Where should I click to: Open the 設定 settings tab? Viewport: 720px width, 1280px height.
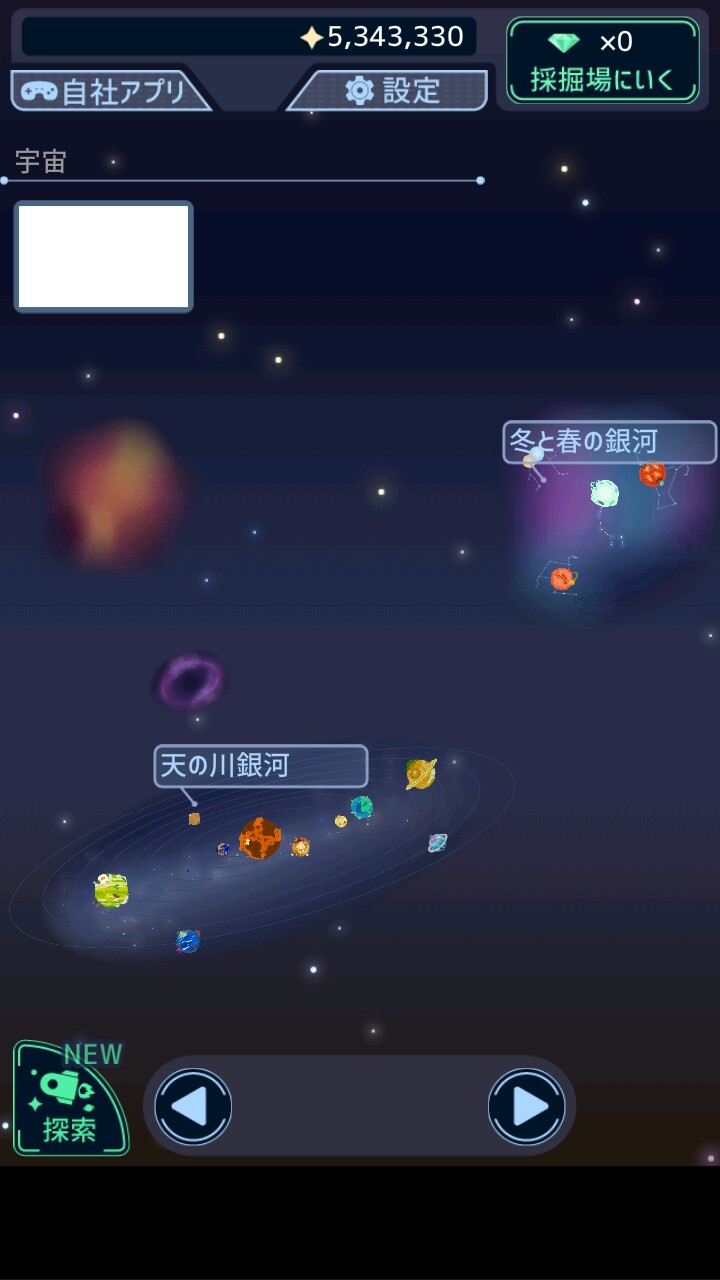click(392, 91)
